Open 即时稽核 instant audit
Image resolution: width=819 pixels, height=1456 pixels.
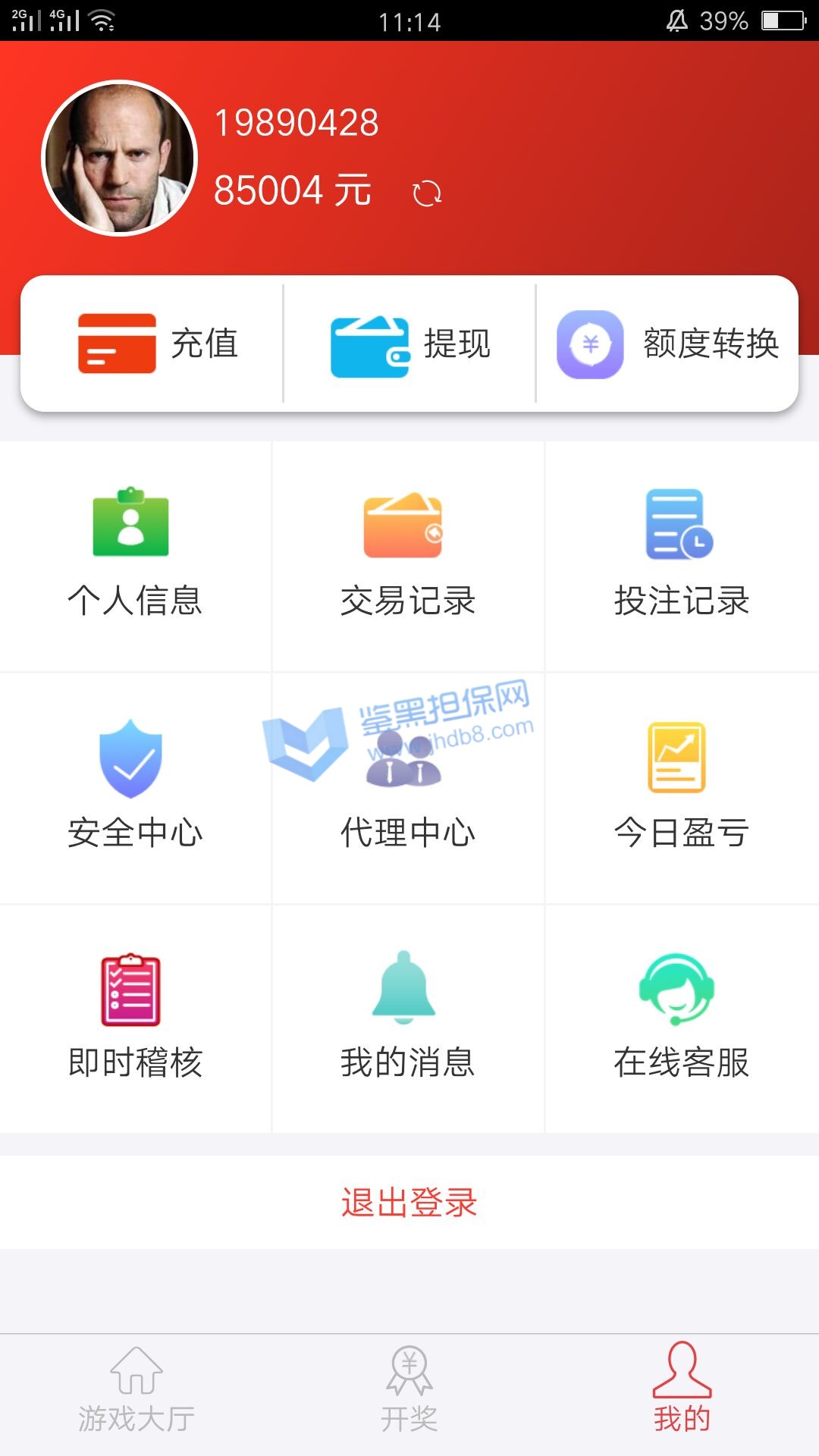click(x=135, y=1018)
